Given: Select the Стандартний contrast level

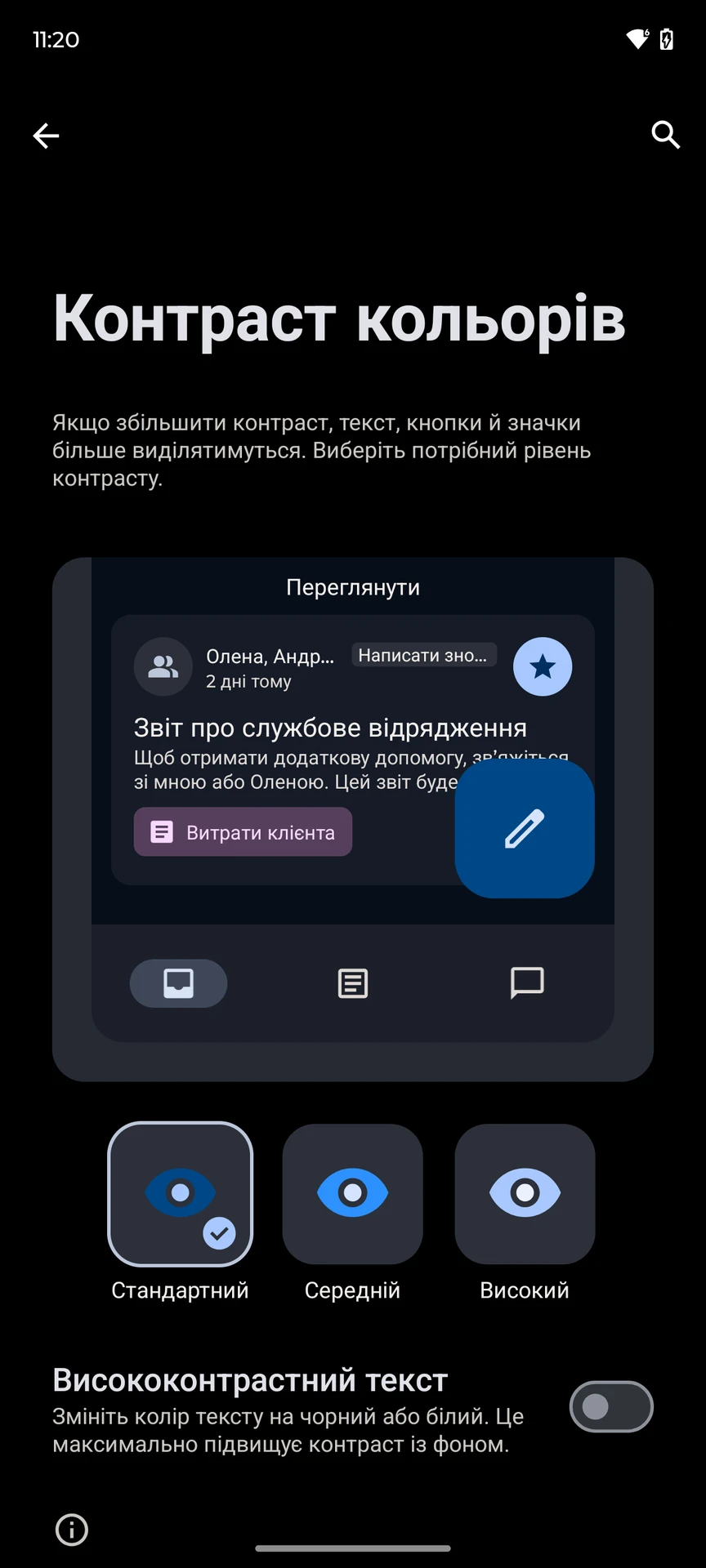Looking at the screenshot, I should [181, 1194].
